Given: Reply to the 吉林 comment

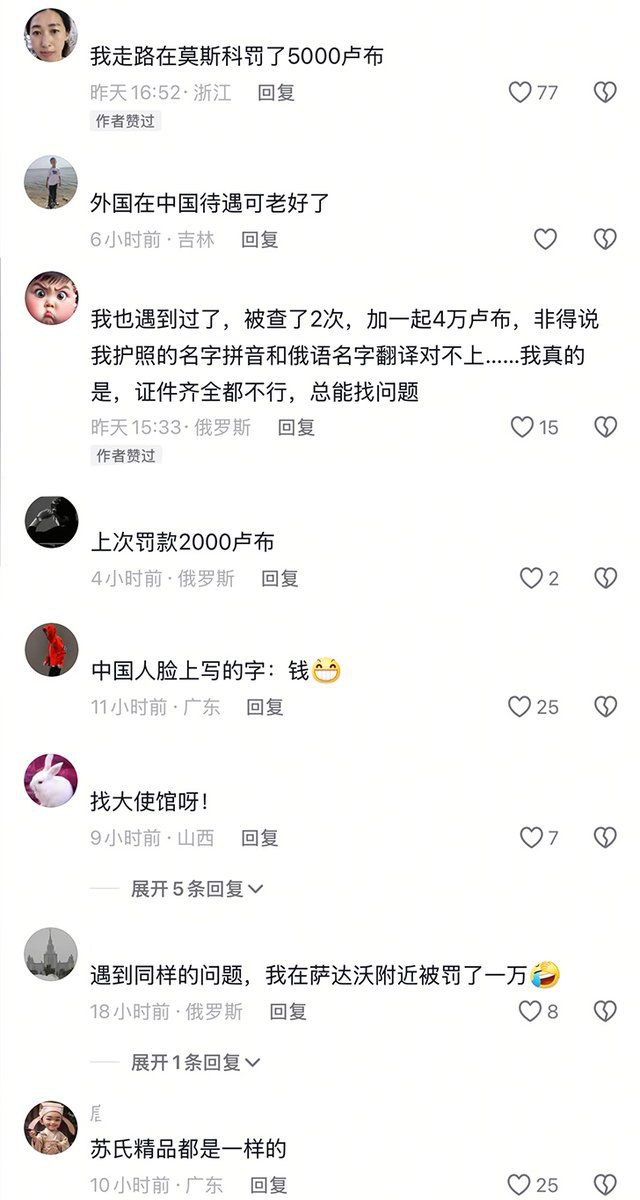Looking at the screenshot, I should [260, 239].
